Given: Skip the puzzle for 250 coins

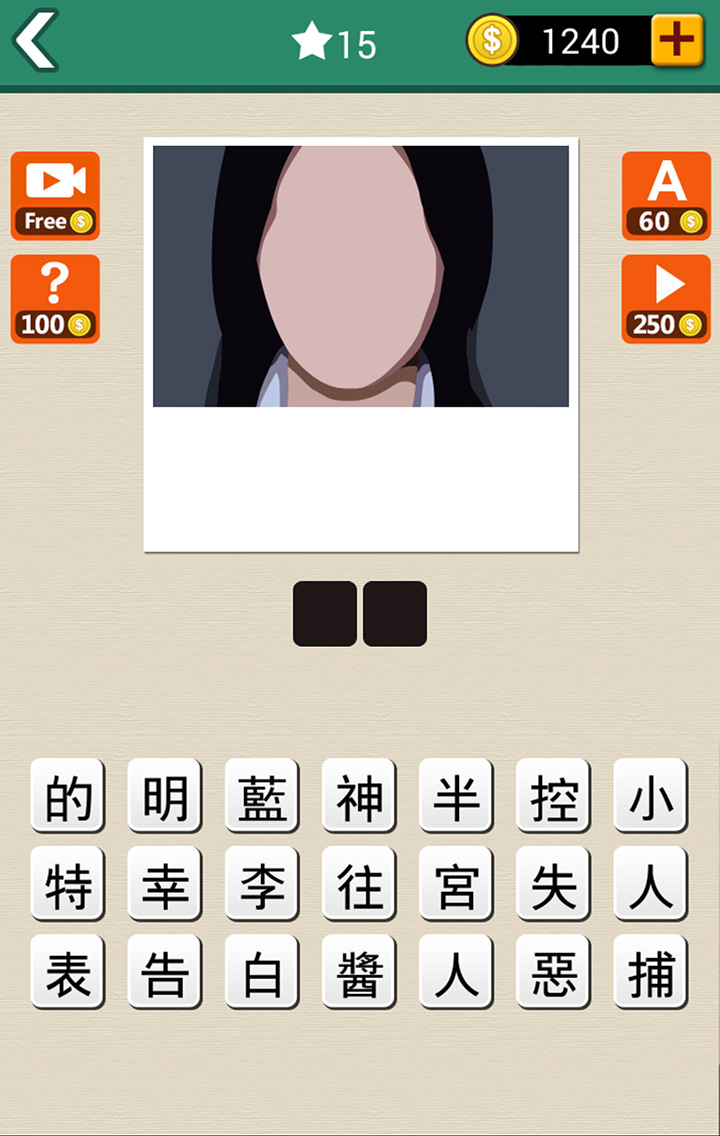Looking at the screenshot, I should (666, 299).
